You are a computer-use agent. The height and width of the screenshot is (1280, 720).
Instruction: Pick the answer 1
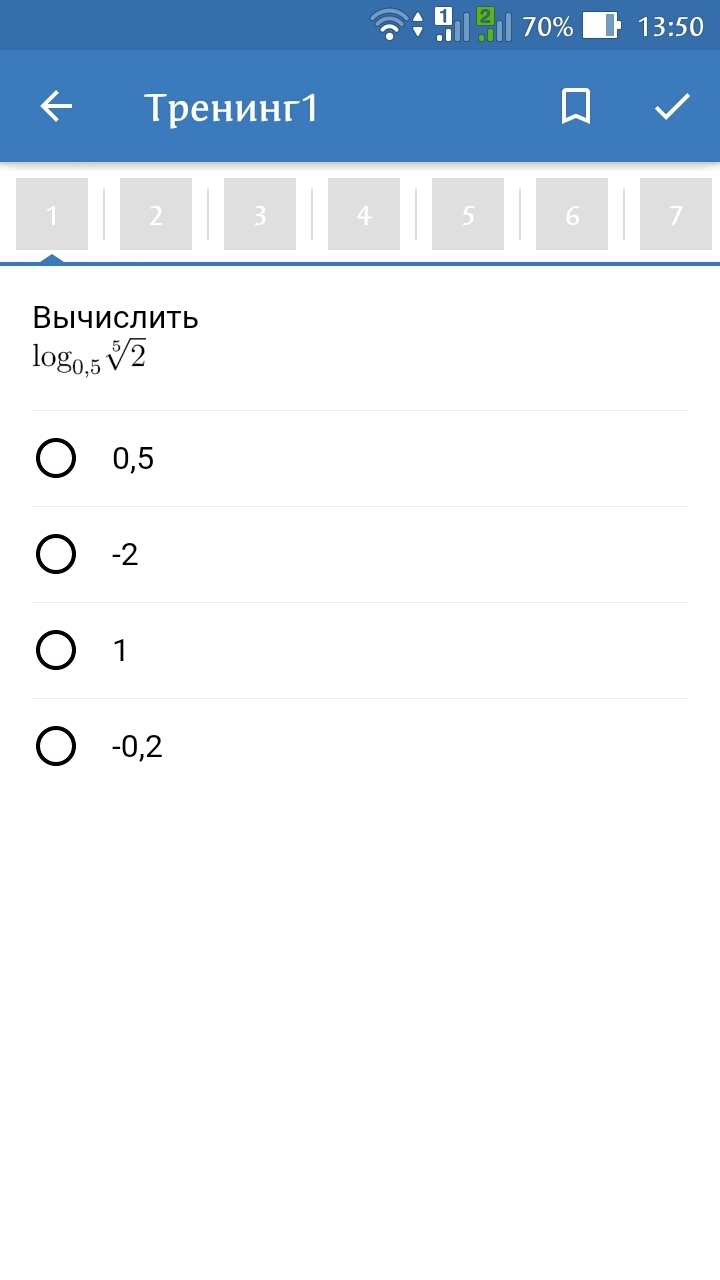(x=56, y=651)
